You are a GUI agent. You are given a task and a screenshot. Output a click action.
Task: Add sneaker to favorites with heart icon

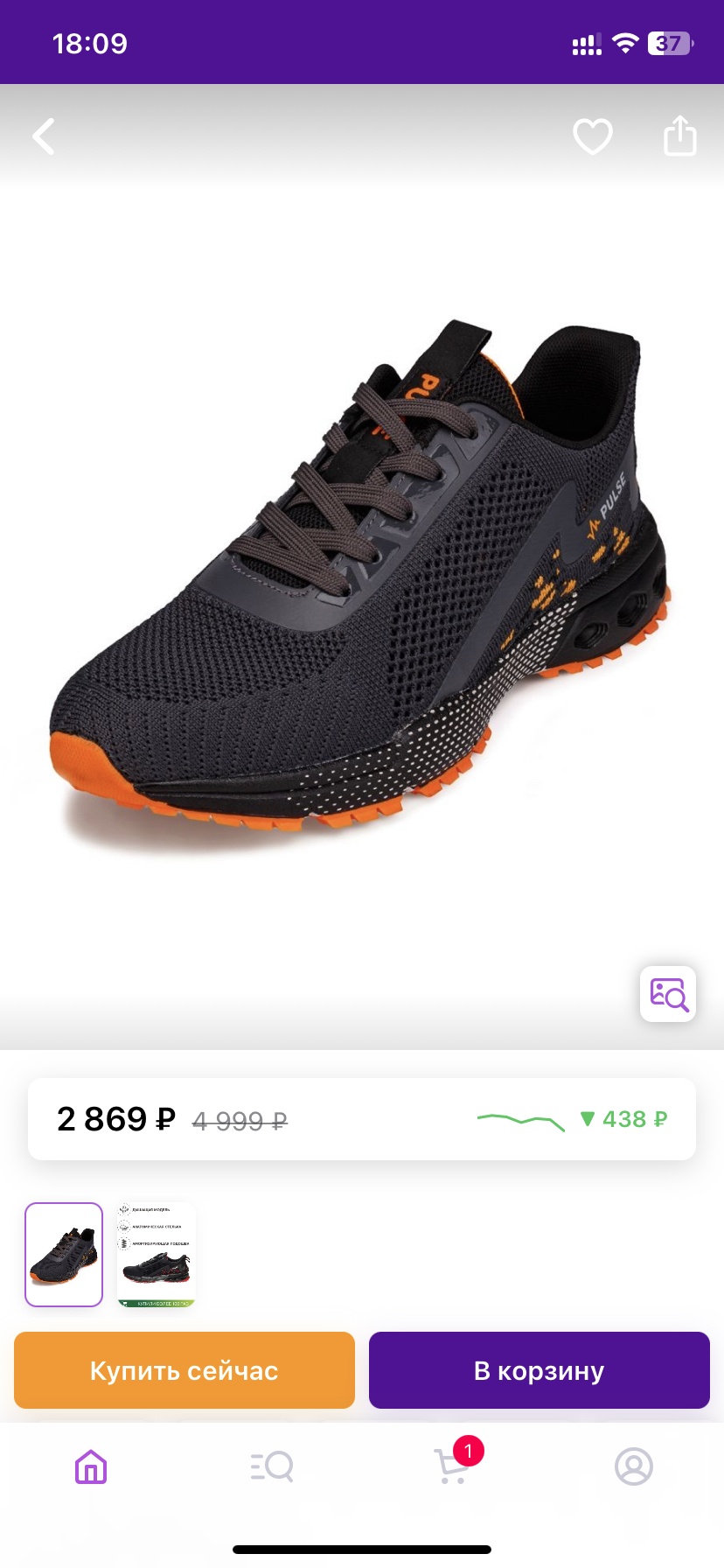point(592,136)
